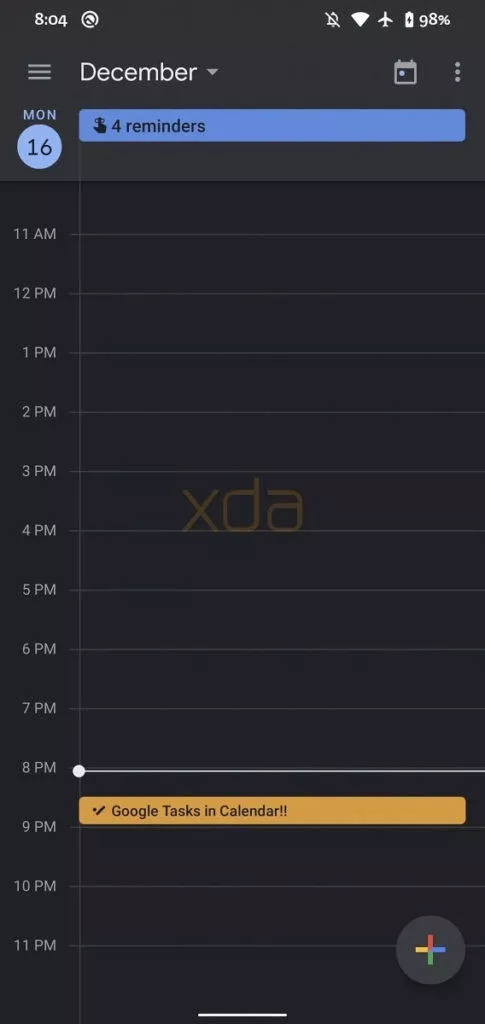The image size is (485, 1024).
Task: Open Google Tasks in Calendar!! task
Action: pyautogui.click(x=272, y=810)
